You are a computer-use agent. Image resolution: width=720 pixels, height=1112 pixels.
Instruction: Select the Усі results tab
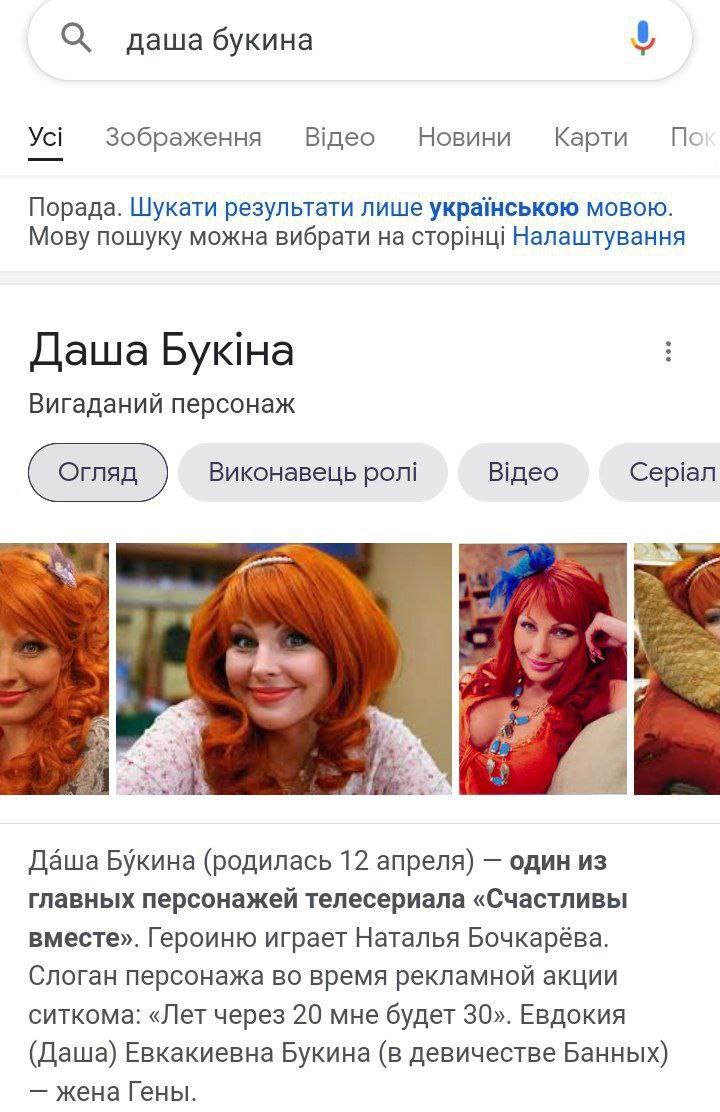pyautogui.click(x=45, y=137)
